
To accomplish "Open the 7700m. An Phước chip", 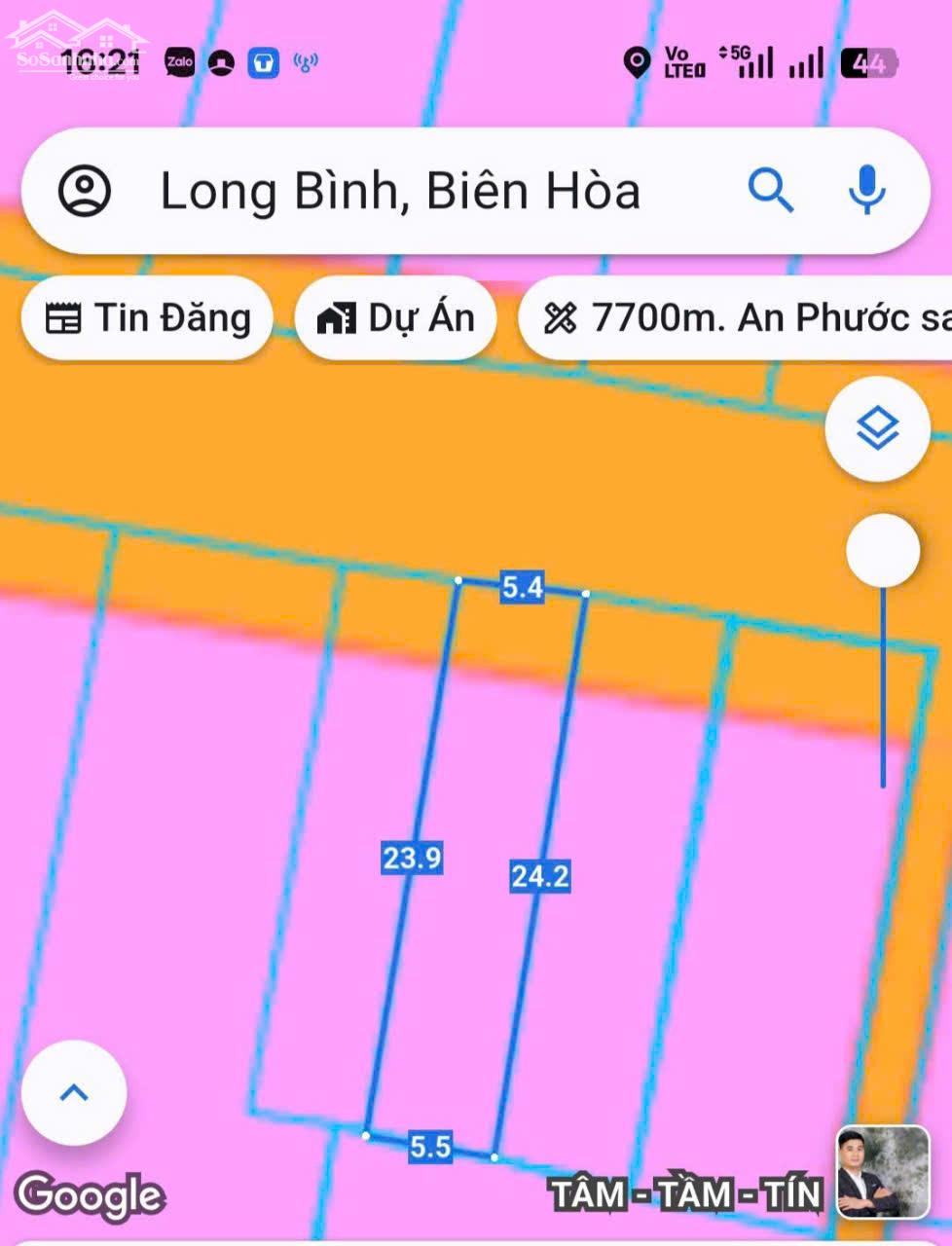I will [x=740, y=318].
